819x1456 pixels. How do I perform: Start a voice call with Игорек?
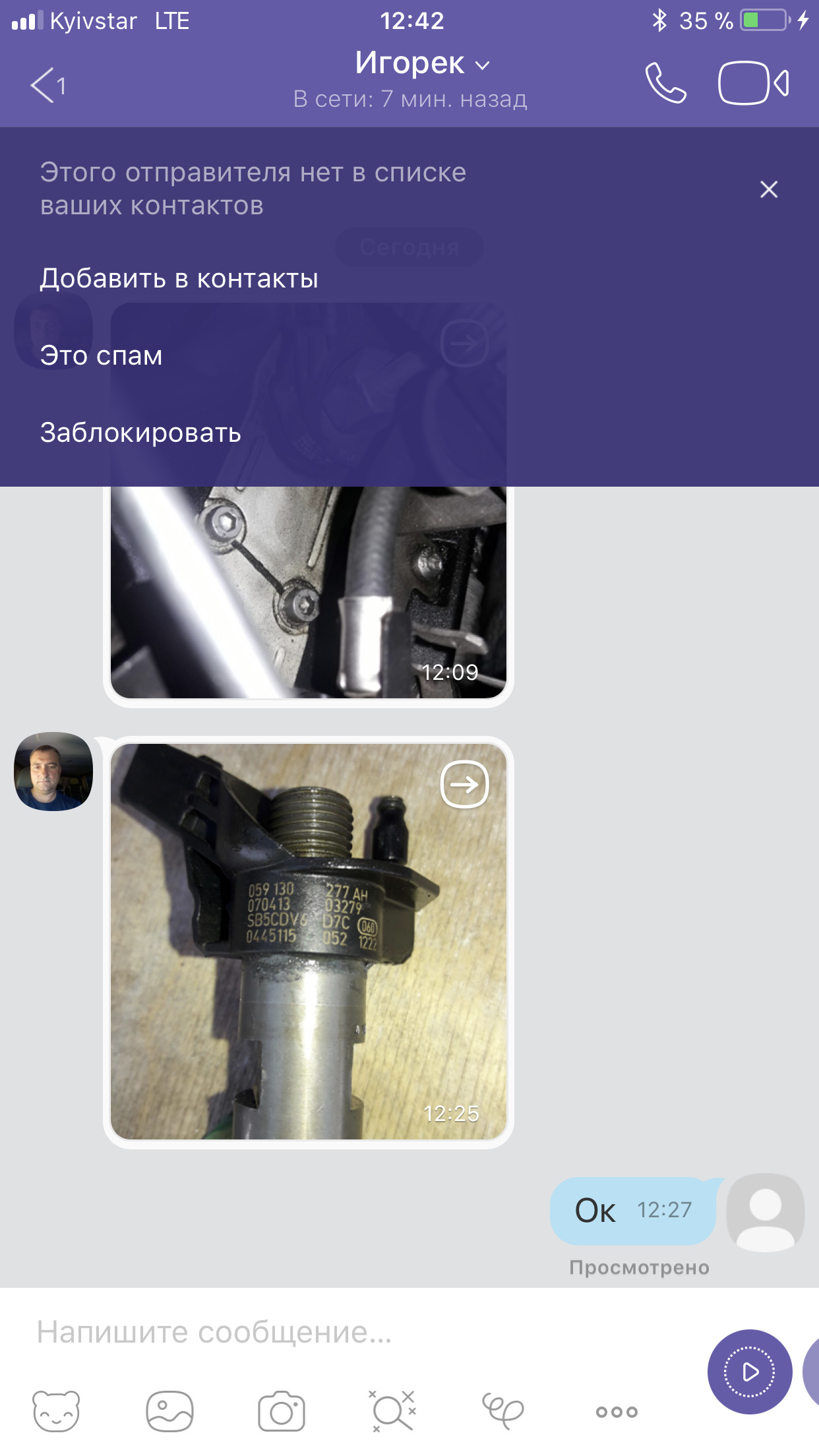(665, 83)
